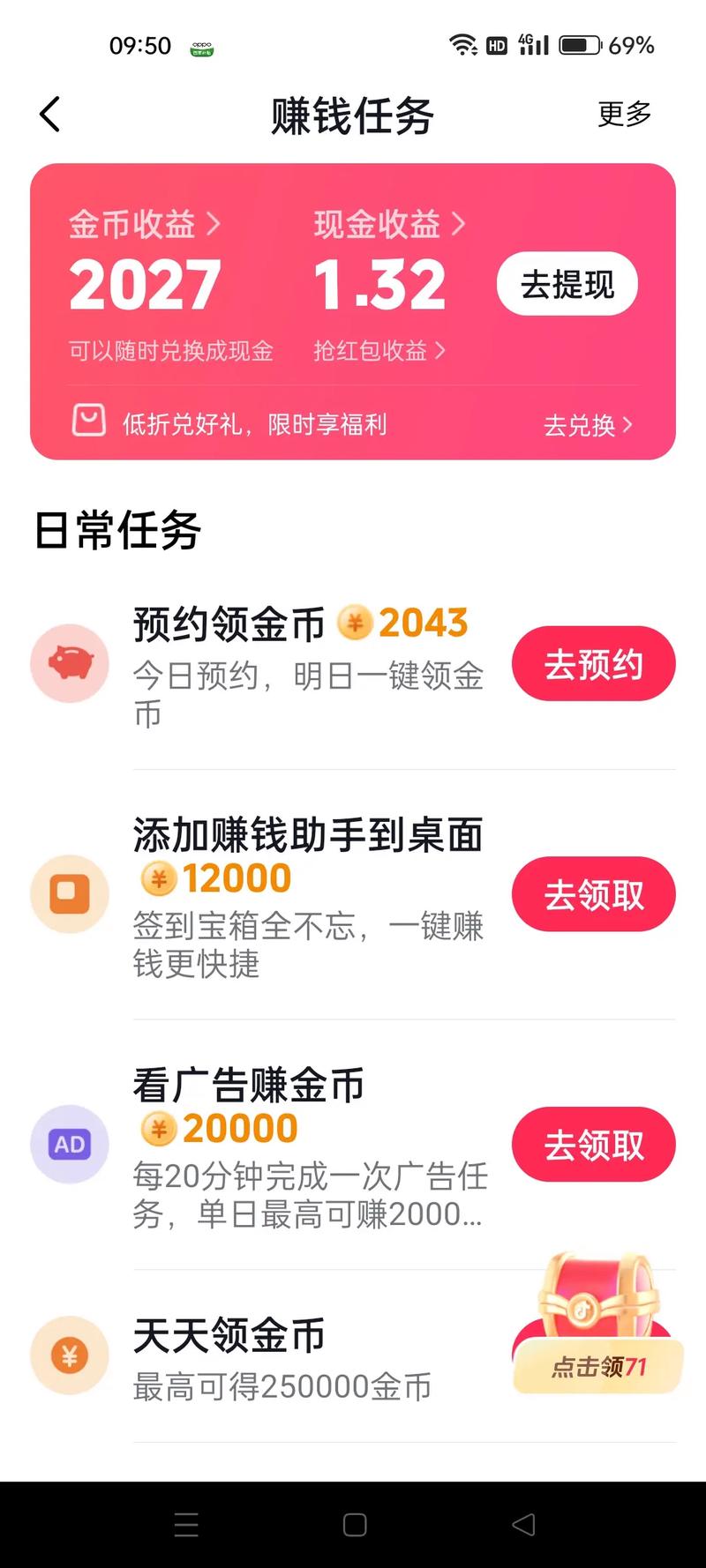
Task: Click the ¥ coin icon for 天天领金币
Action: point(69,1355)
